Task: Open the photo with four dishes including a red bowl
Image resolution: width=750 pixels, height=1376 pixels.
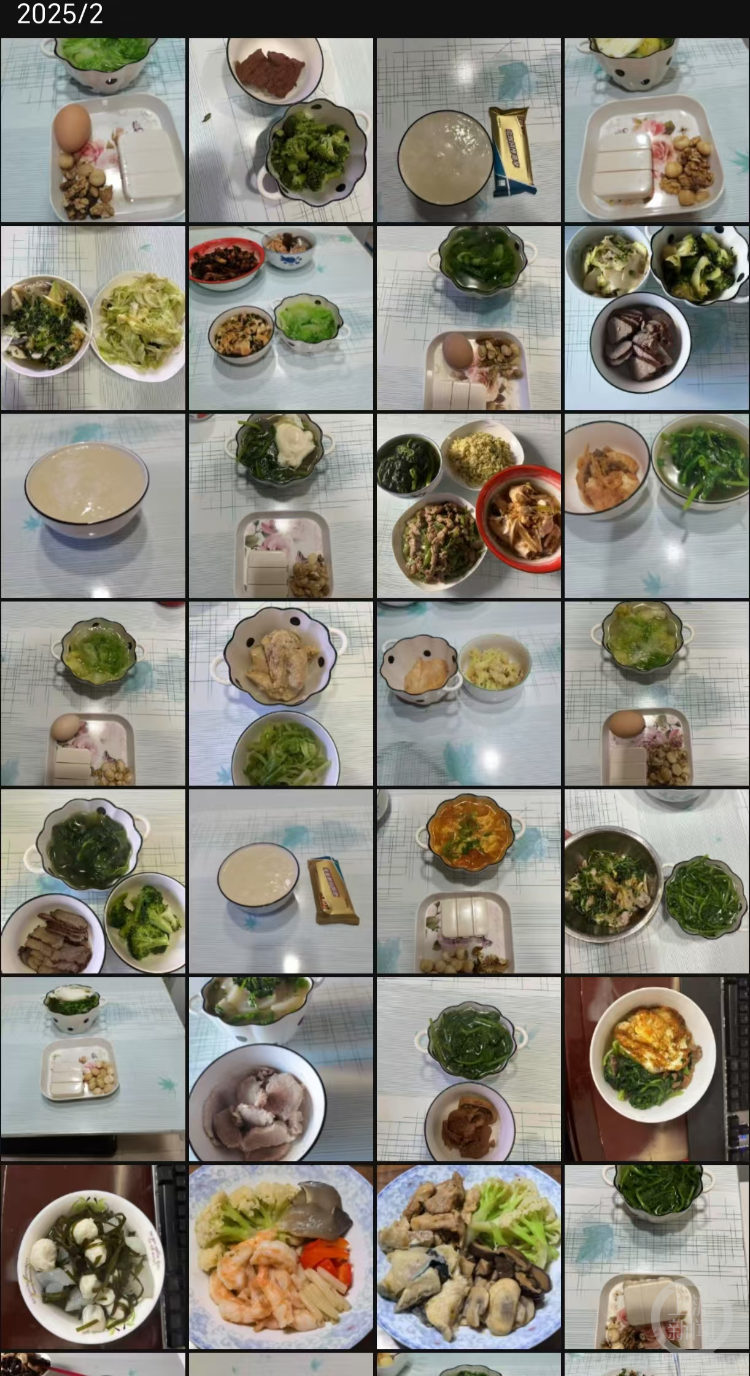Action: [x=468, y=505]
